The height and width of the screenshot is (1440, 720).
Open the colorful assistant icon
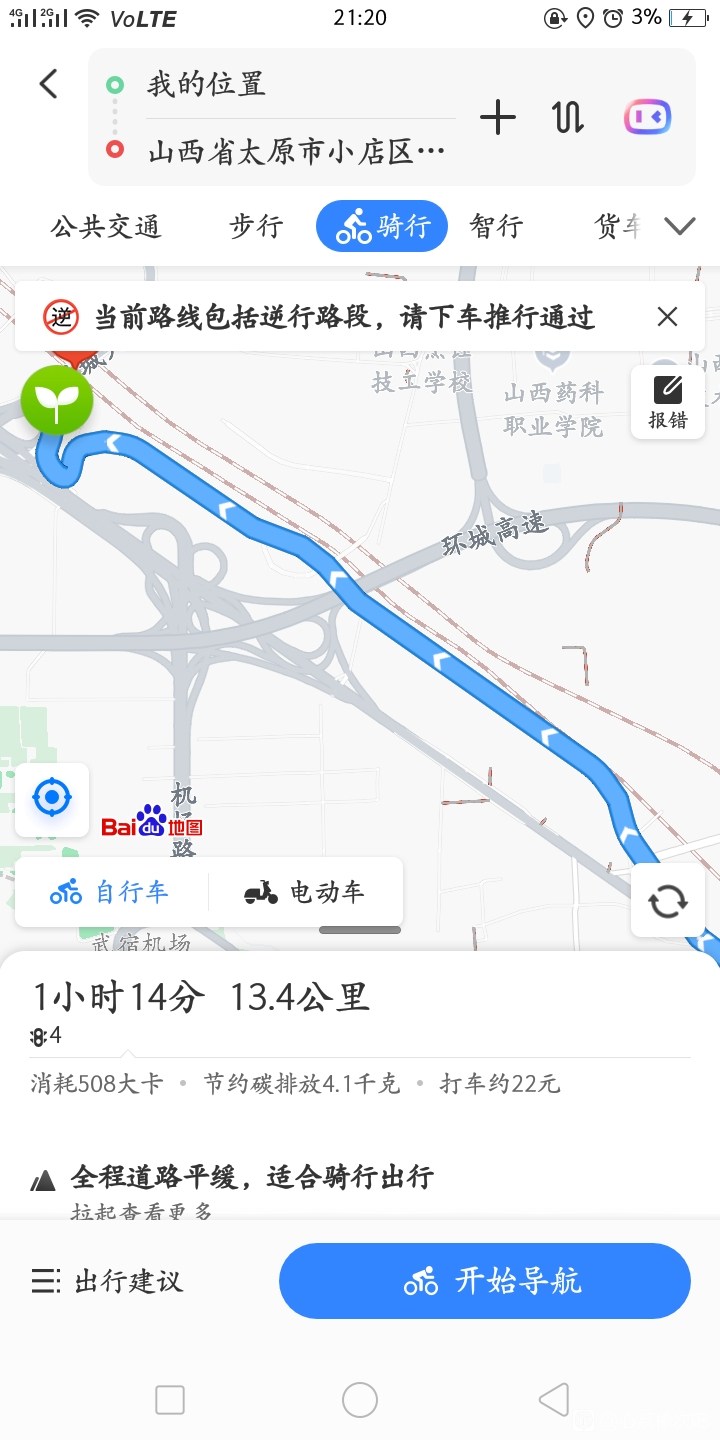pyautogui.click(x=648, y=118)
